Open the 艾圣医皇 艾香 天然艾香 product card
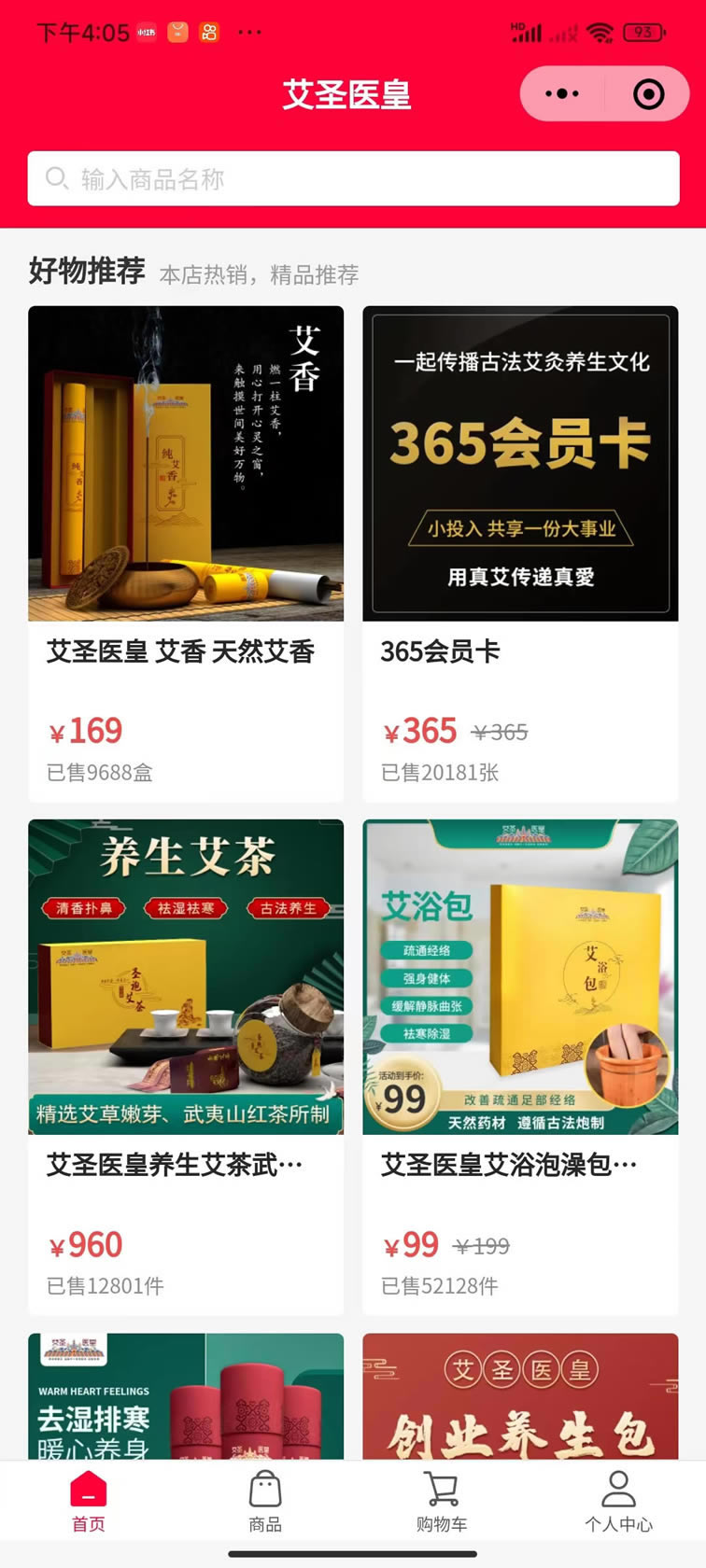The height and width of the screenshot is (1568, 706). 186,554
